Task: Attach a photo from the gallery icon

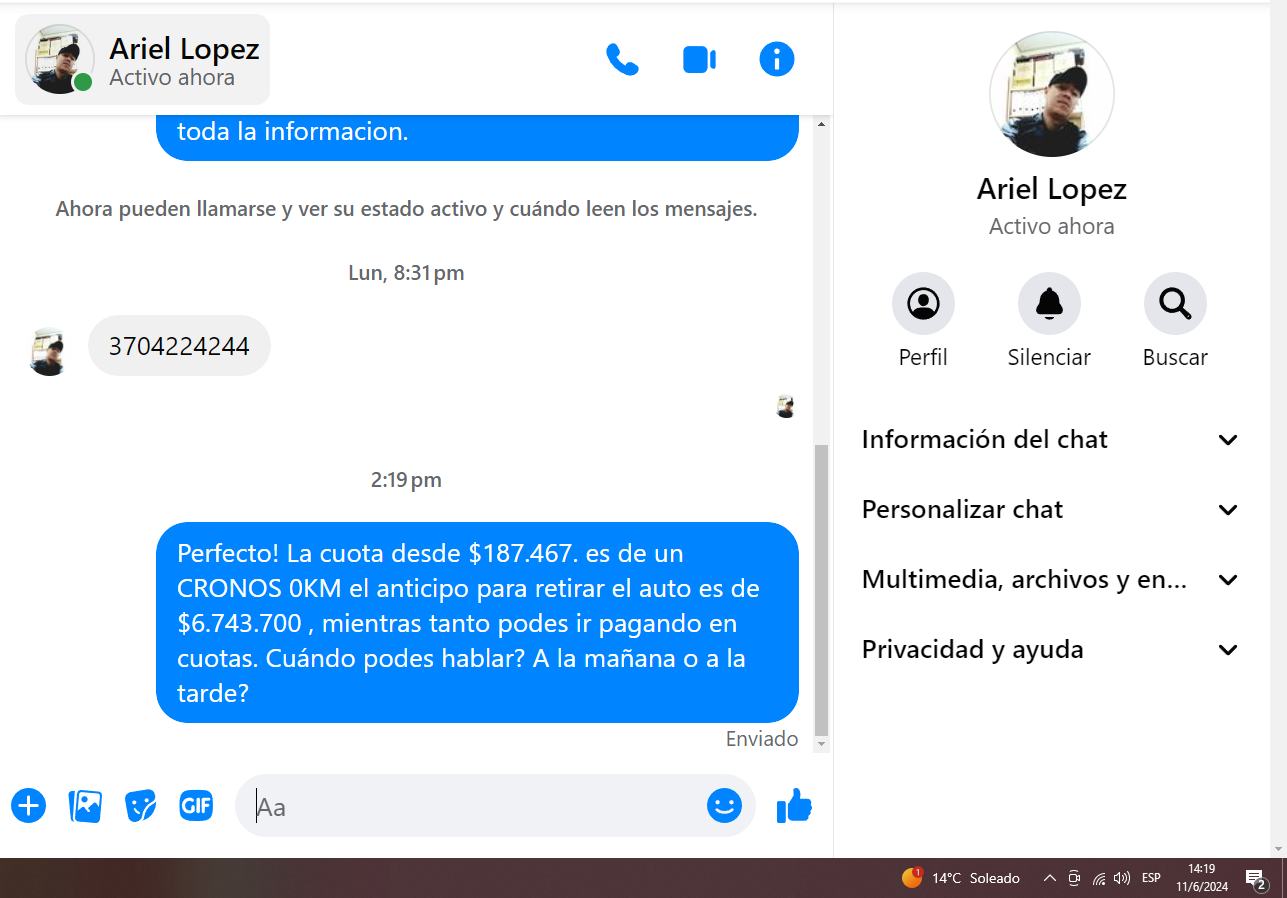Action: (85, 805)
